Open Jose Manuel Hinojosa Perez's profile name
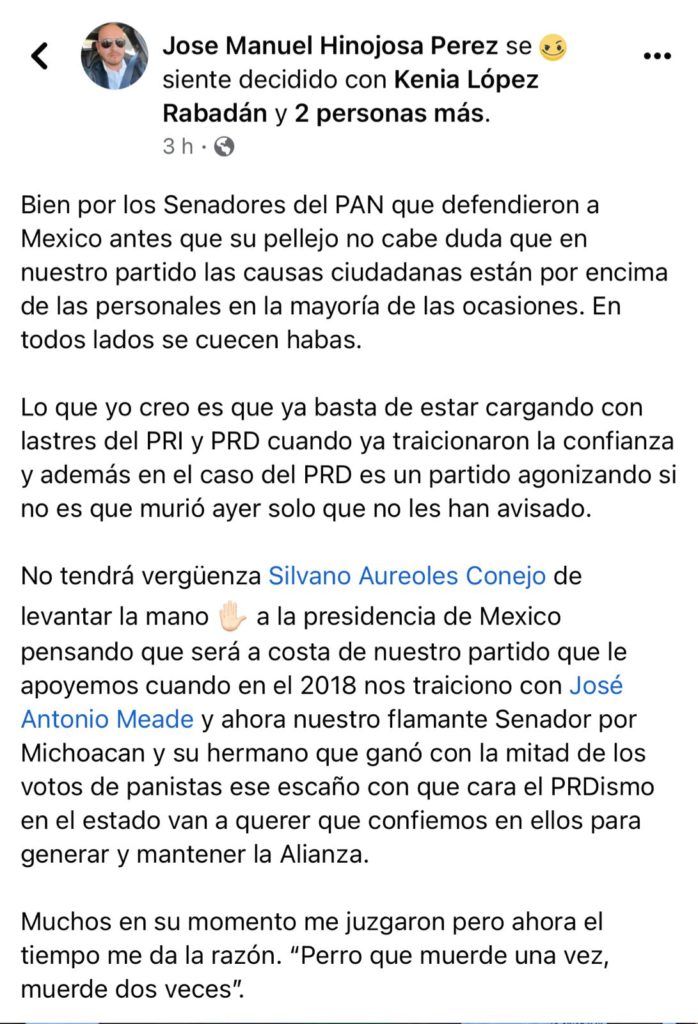 332,46
